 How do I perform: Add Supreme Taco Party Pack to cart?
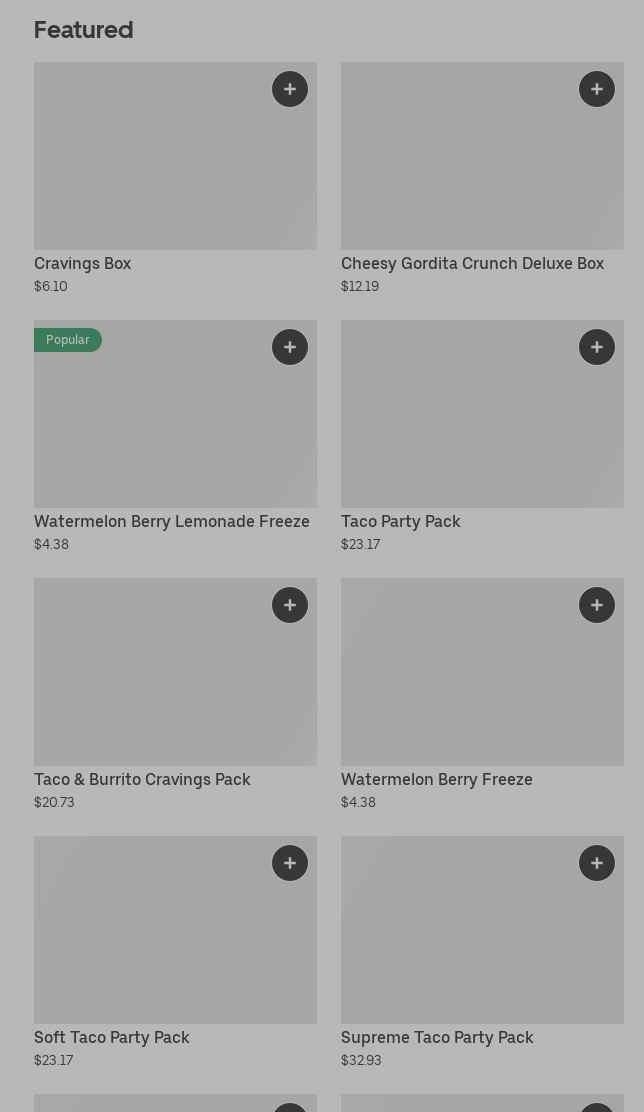[x=597, y=863]
